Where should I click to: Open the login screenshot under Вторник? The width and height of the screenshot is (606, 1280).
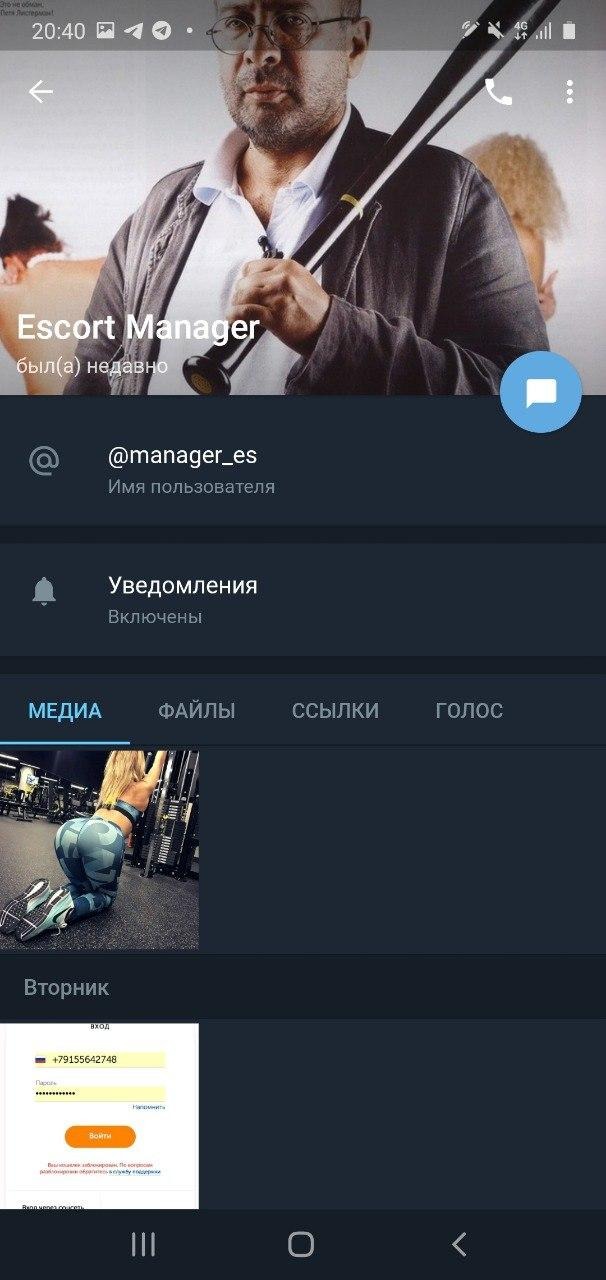(99, 1115)
